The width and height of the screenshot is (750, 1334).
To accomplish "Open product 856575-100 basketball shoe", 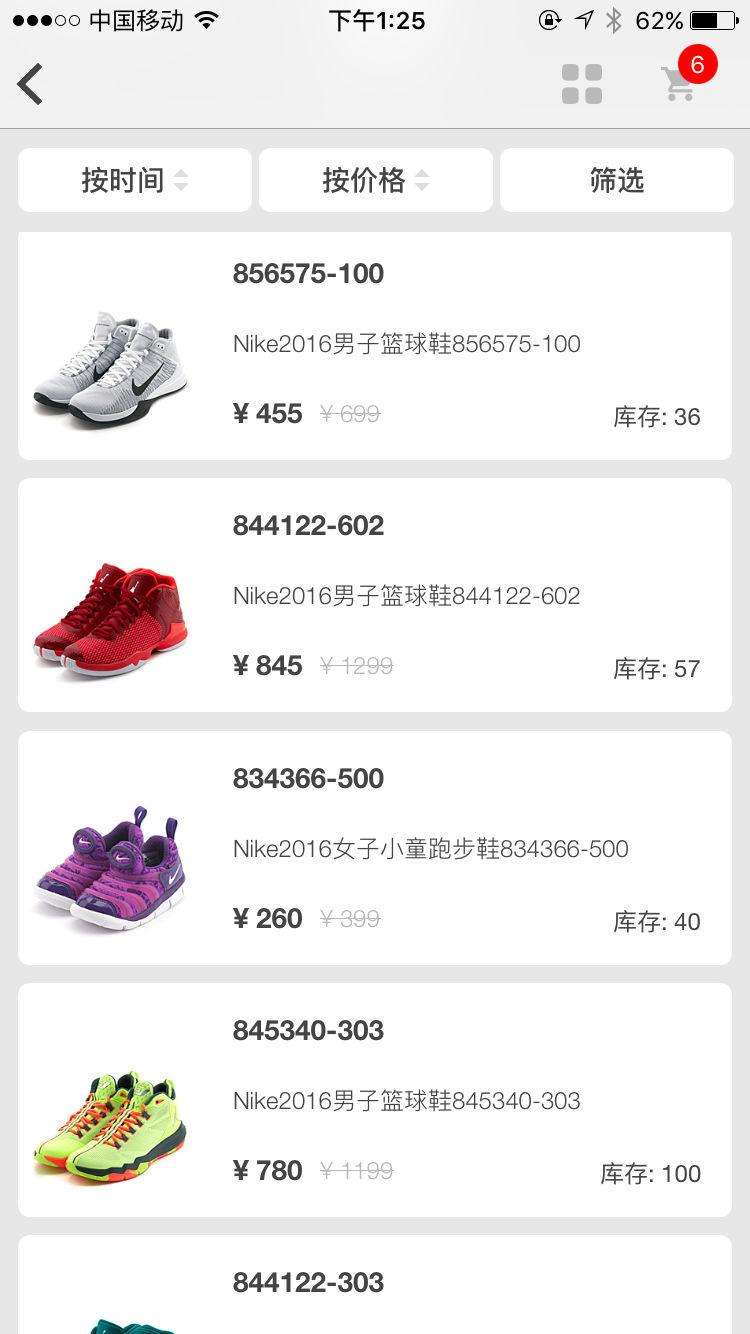I will tap(375, 346).
